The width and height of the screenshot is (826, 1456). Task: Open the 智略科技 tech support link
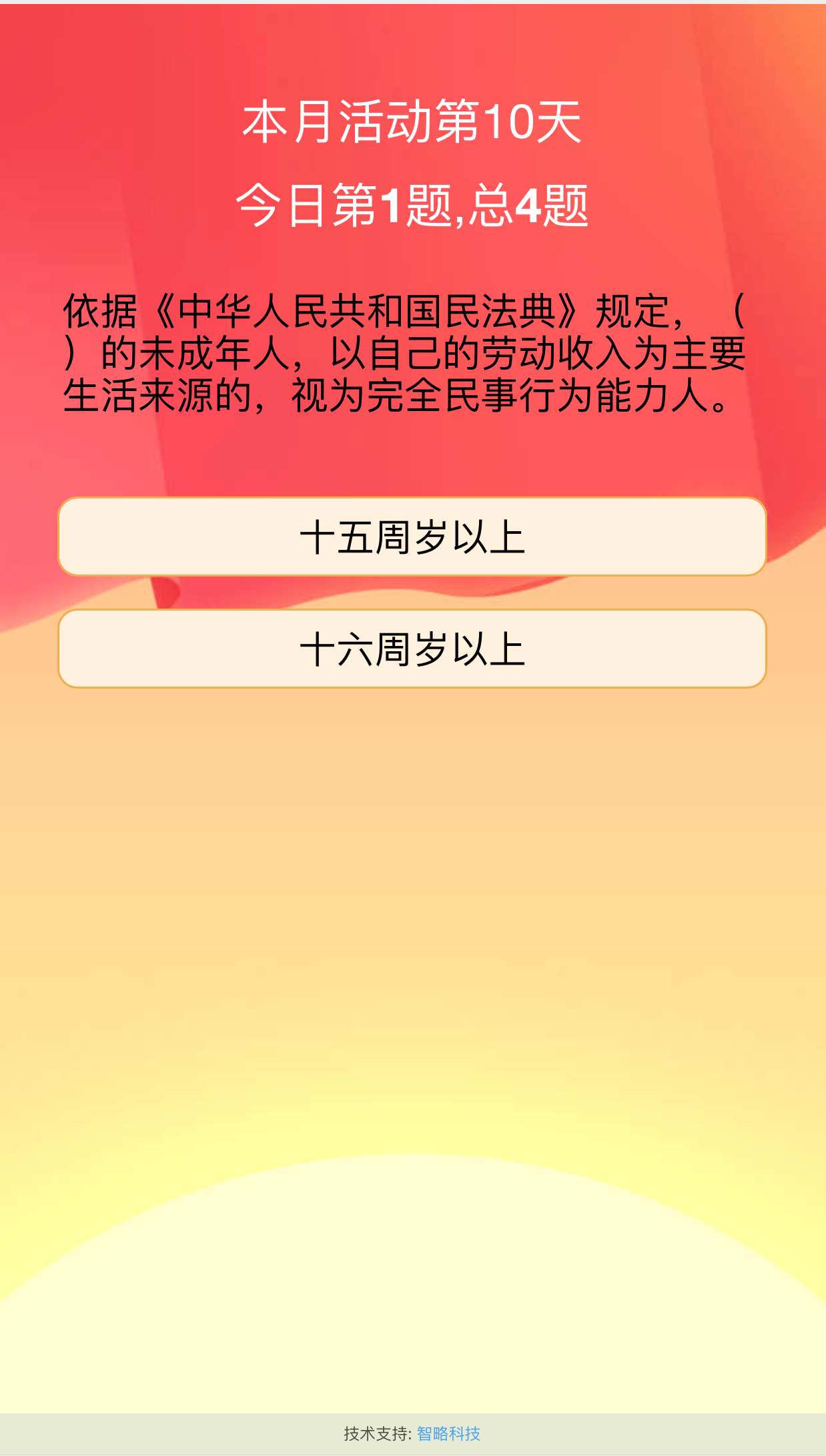448,1433
